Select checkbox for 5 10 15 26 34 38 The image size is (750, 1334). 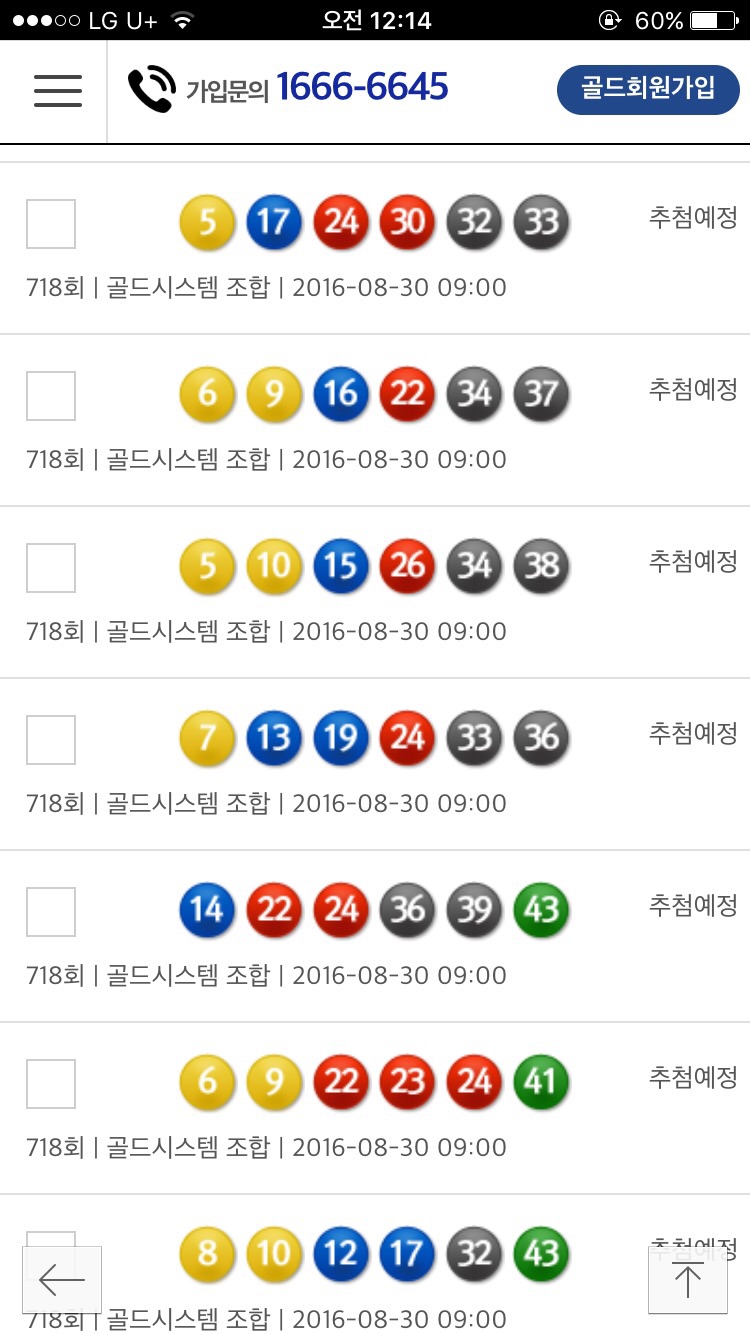pyautogui.click(x=51, y=568)
